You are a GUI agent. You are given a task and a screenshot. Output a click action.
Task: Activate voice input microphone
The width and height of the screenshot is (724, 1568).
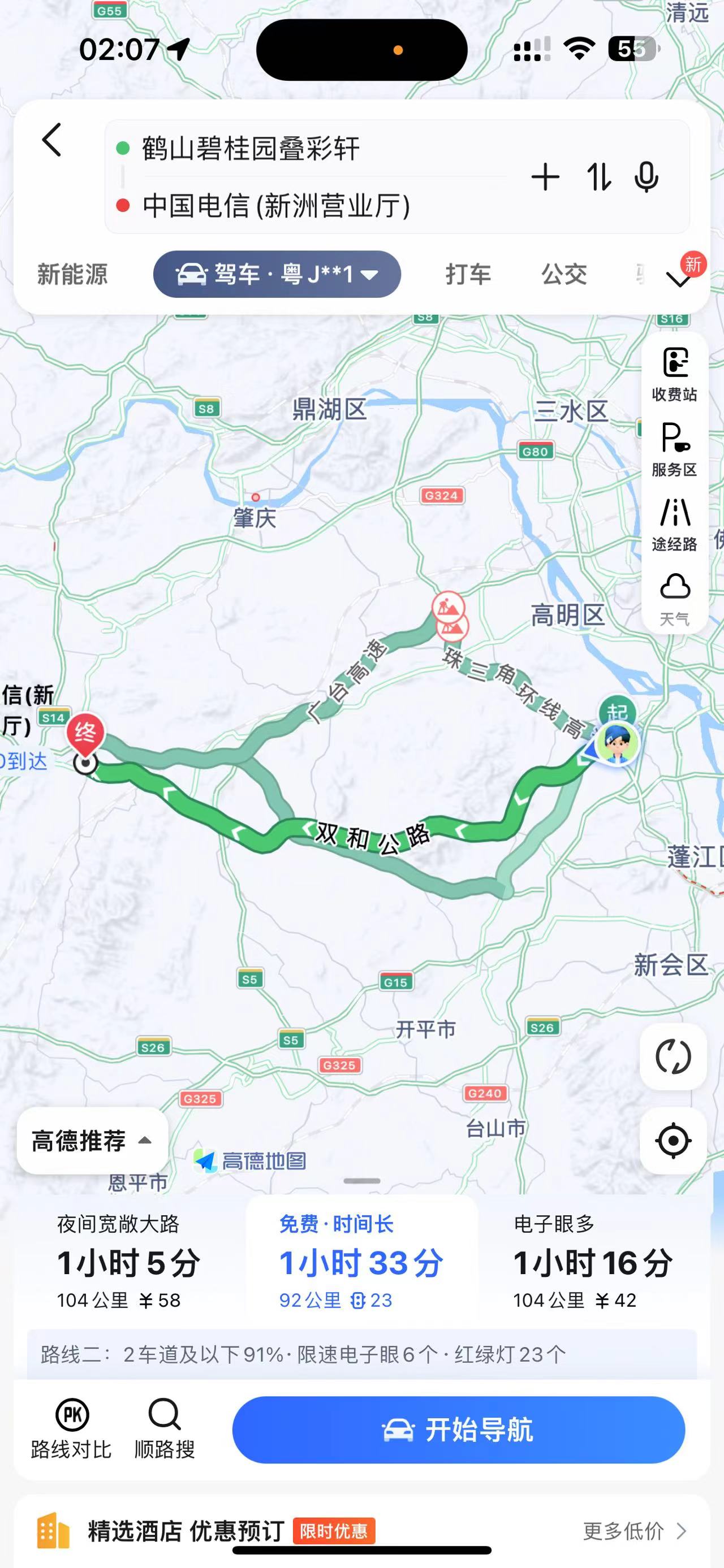(x=646, y=177)
